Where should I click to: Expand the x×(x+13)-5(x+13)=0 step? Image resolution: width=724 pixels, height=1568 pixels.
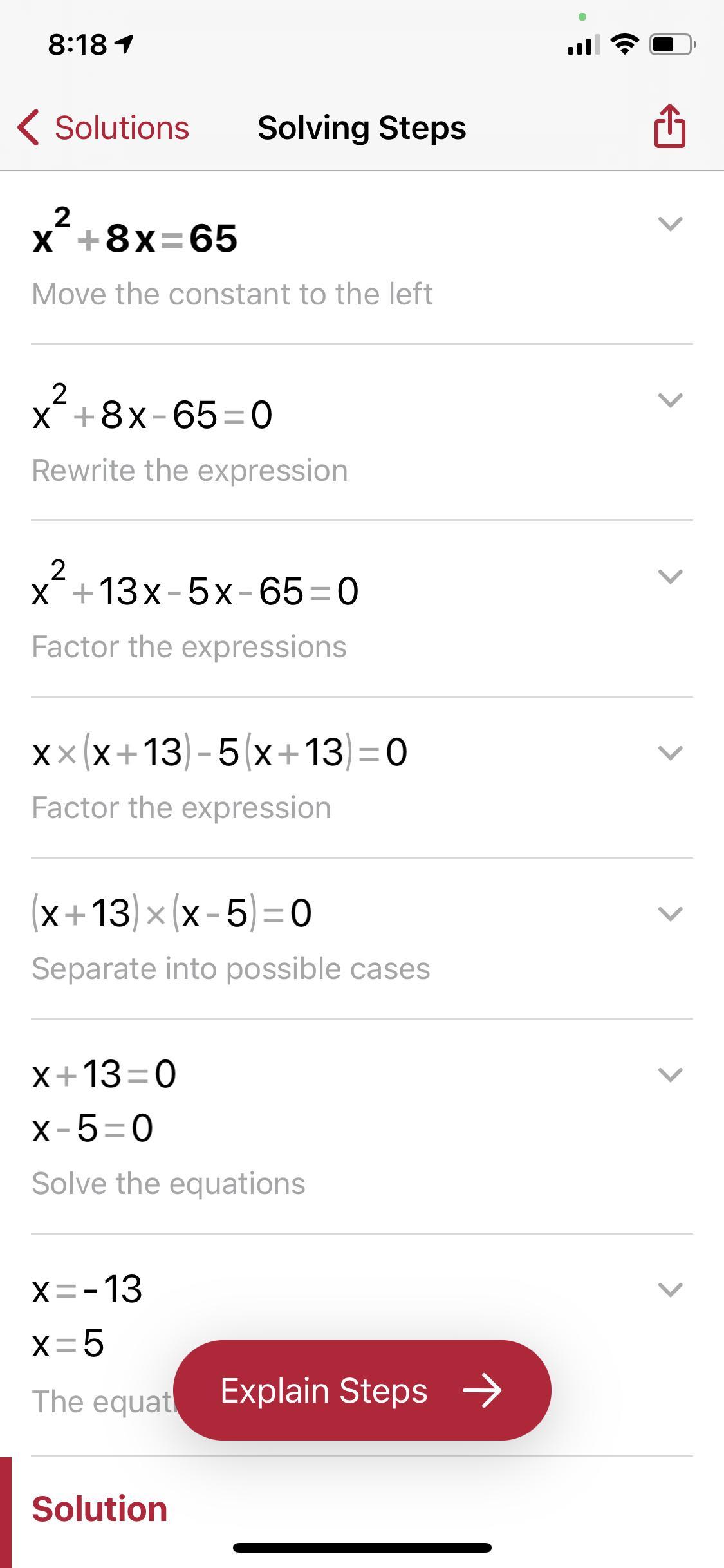(670, 753)
